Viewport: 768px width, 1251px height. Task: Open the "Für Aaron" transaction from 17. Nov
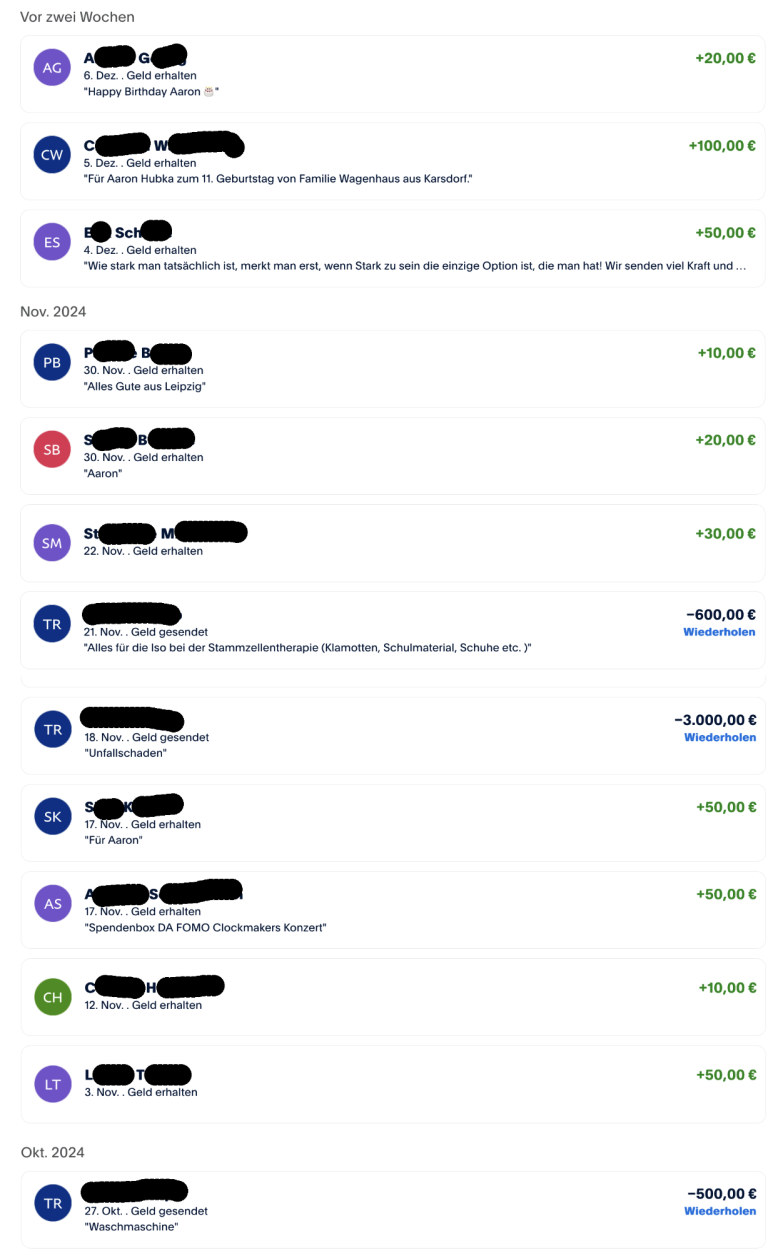pyautogui.click(x=393, y=823)
